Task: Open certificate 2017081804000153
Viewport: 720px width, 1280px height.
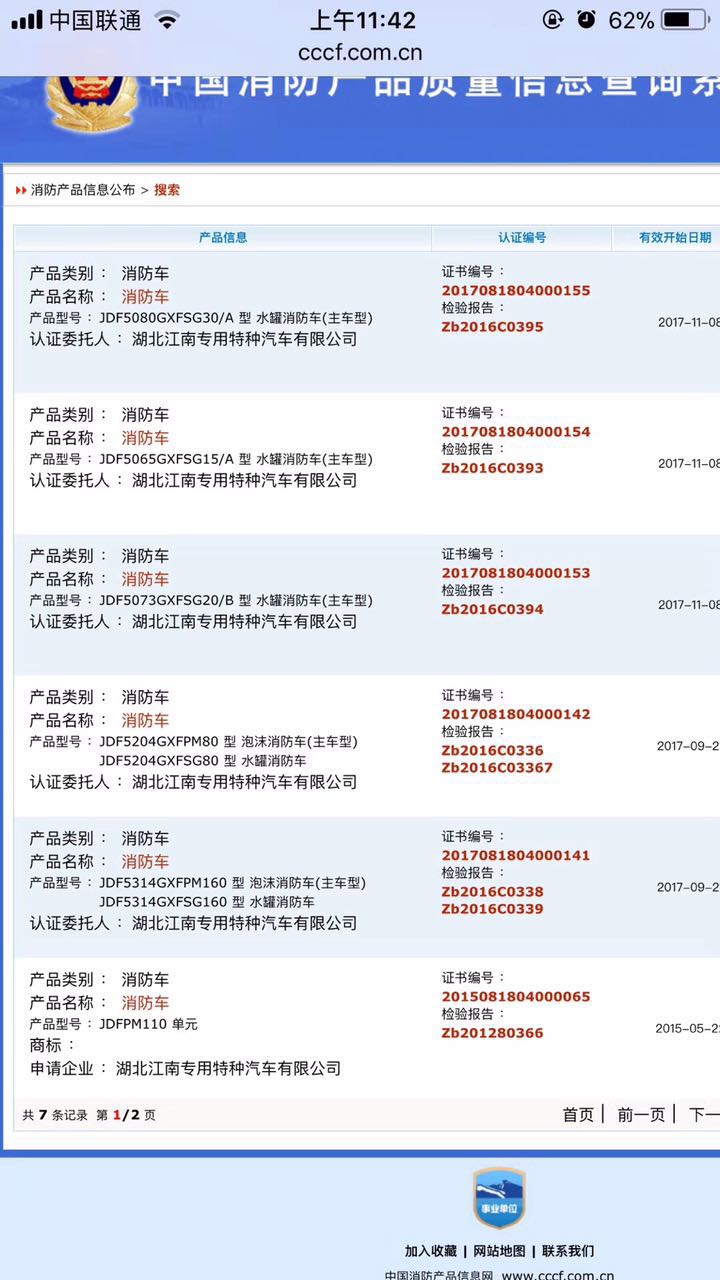Action: click(x=515, y=573)
